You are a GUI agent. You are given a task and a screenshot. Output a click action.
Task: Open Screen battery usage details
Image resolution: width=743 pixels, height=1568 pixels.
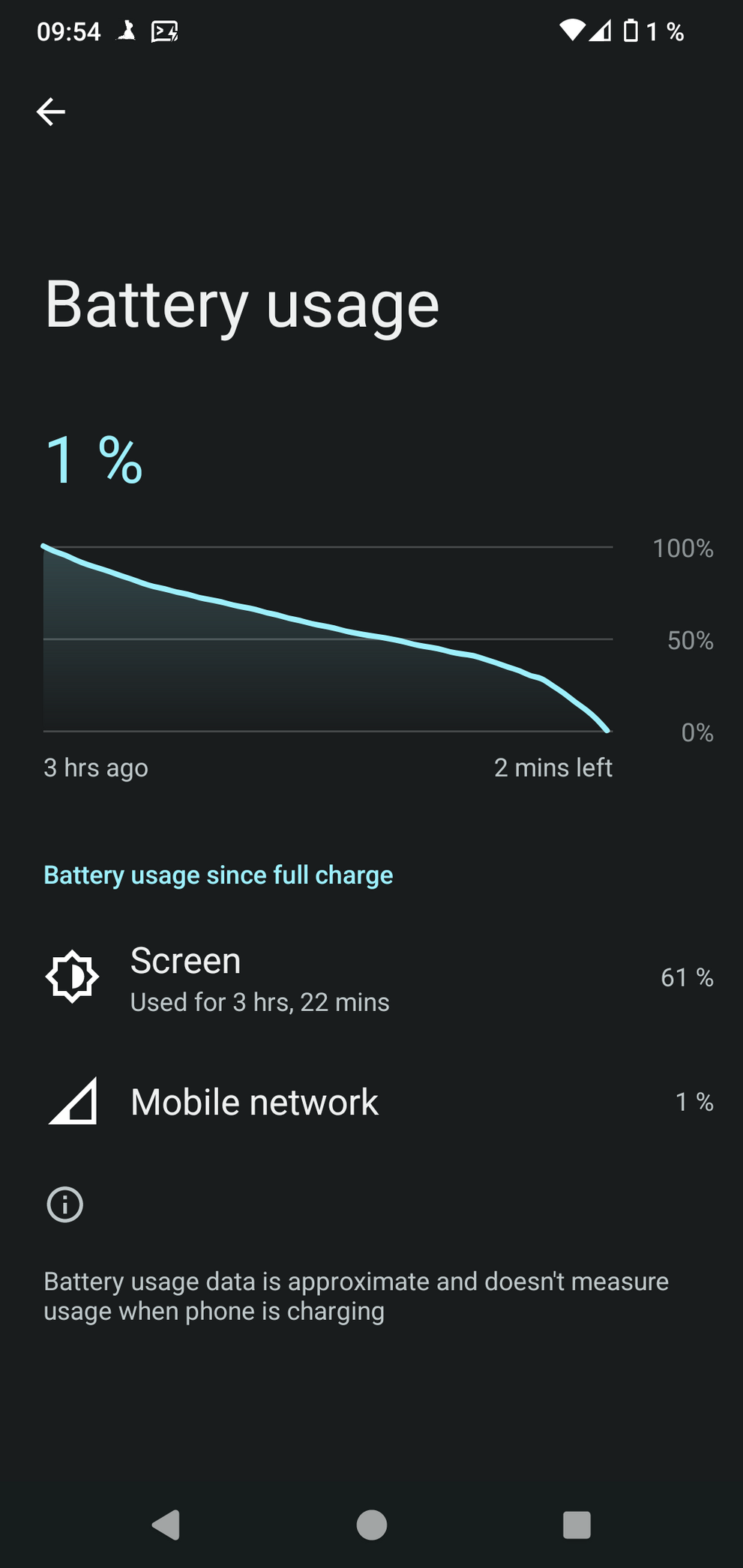(x=372, y=978)
